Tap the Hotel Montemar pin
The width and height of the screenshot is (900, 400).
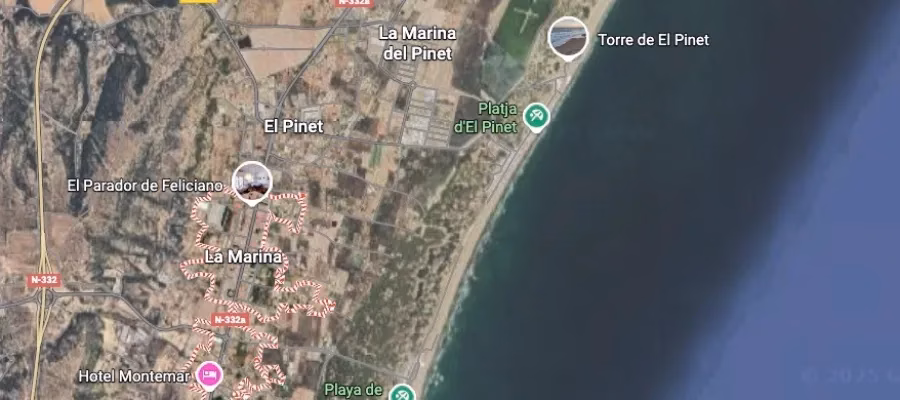pyautogui.click(x=209, y=375)
